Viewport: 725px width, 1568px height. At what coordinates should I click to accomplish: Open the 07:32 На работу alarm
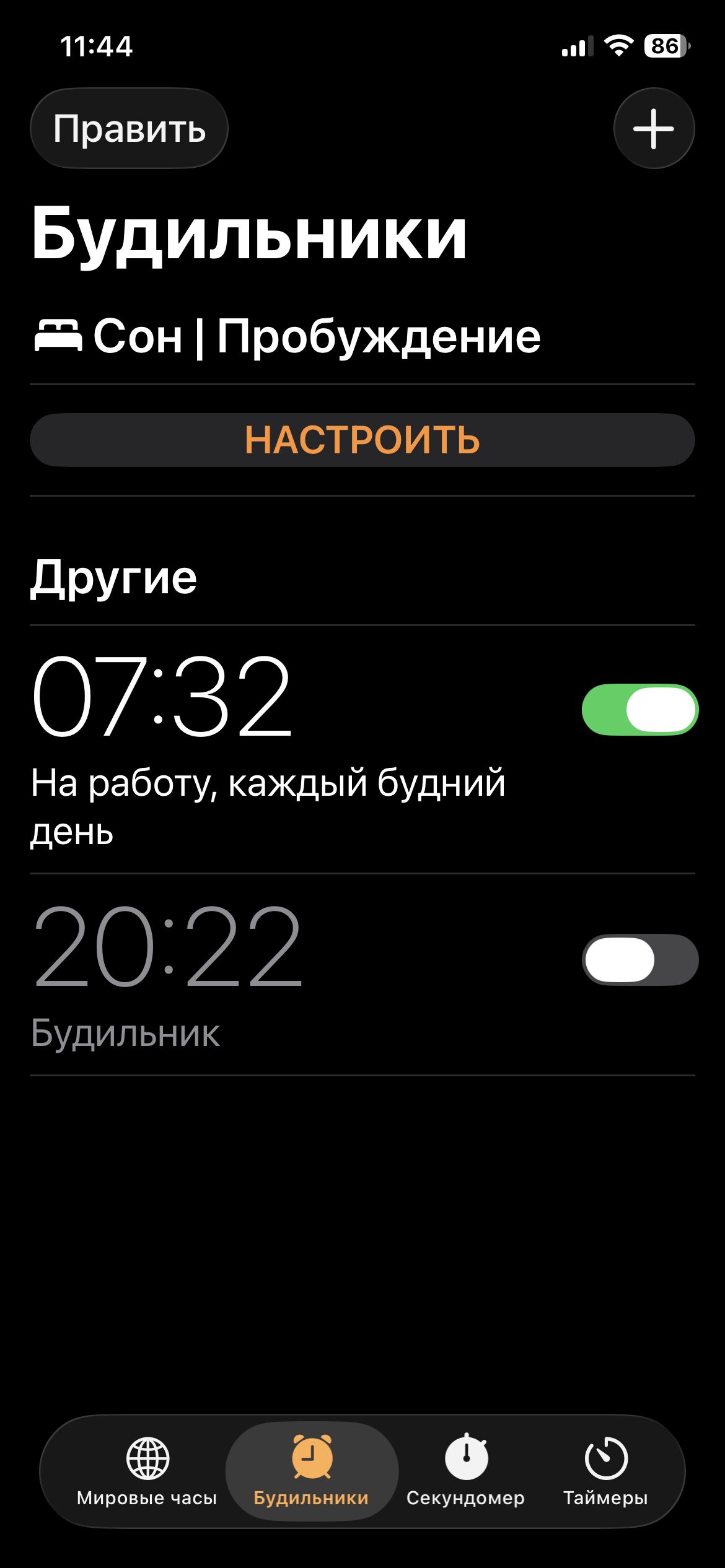pos(266,749)
